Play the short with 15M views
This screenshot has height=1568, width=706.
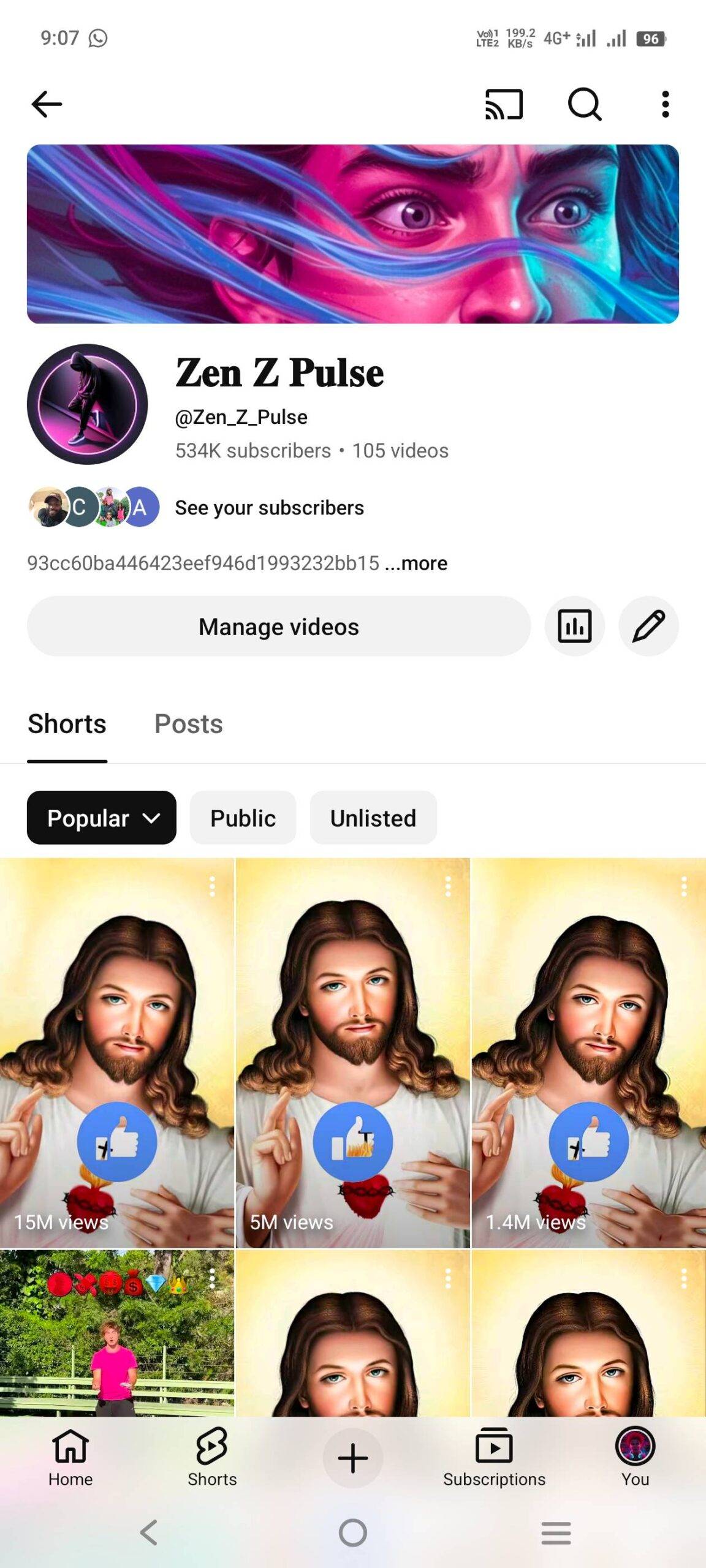click(x=116, y=1053)
